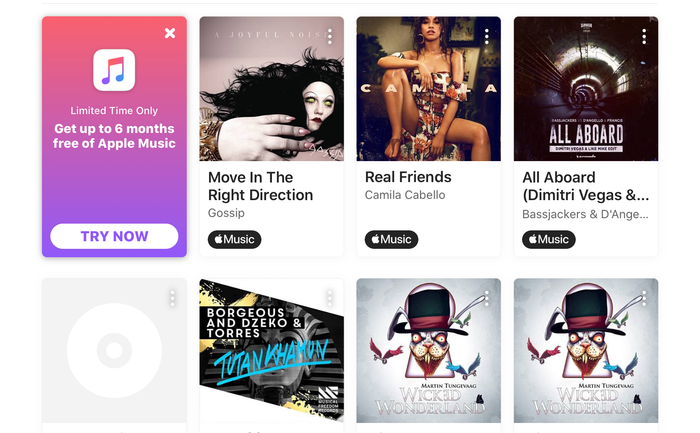Viewport: 700px width, 433px height.
Task: Tap Apple Music badge under All Aboard
Action: pos(549,239)
